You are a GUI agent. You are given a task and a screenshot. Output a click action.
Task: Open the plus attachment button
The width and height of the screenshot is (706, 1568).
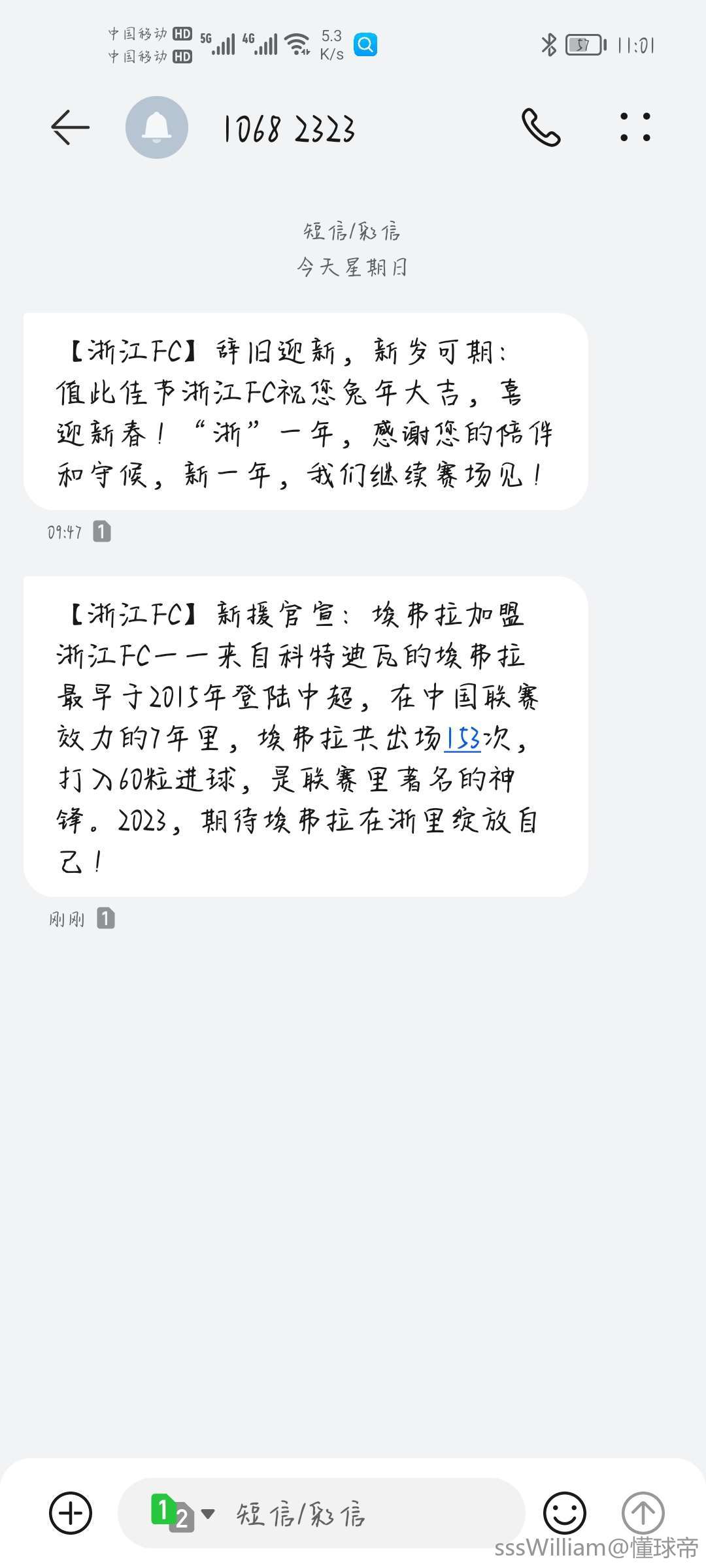pos(71,1512)
